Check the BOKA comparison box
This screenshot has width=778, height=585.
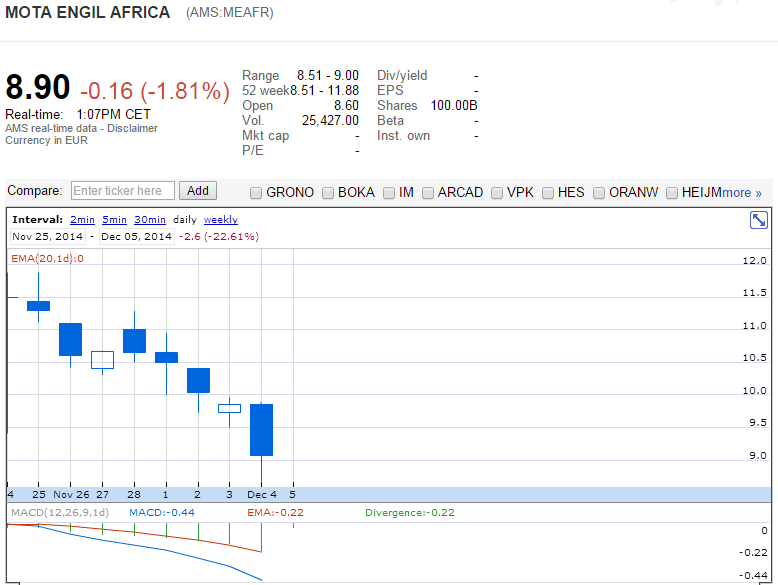[328, 193]
